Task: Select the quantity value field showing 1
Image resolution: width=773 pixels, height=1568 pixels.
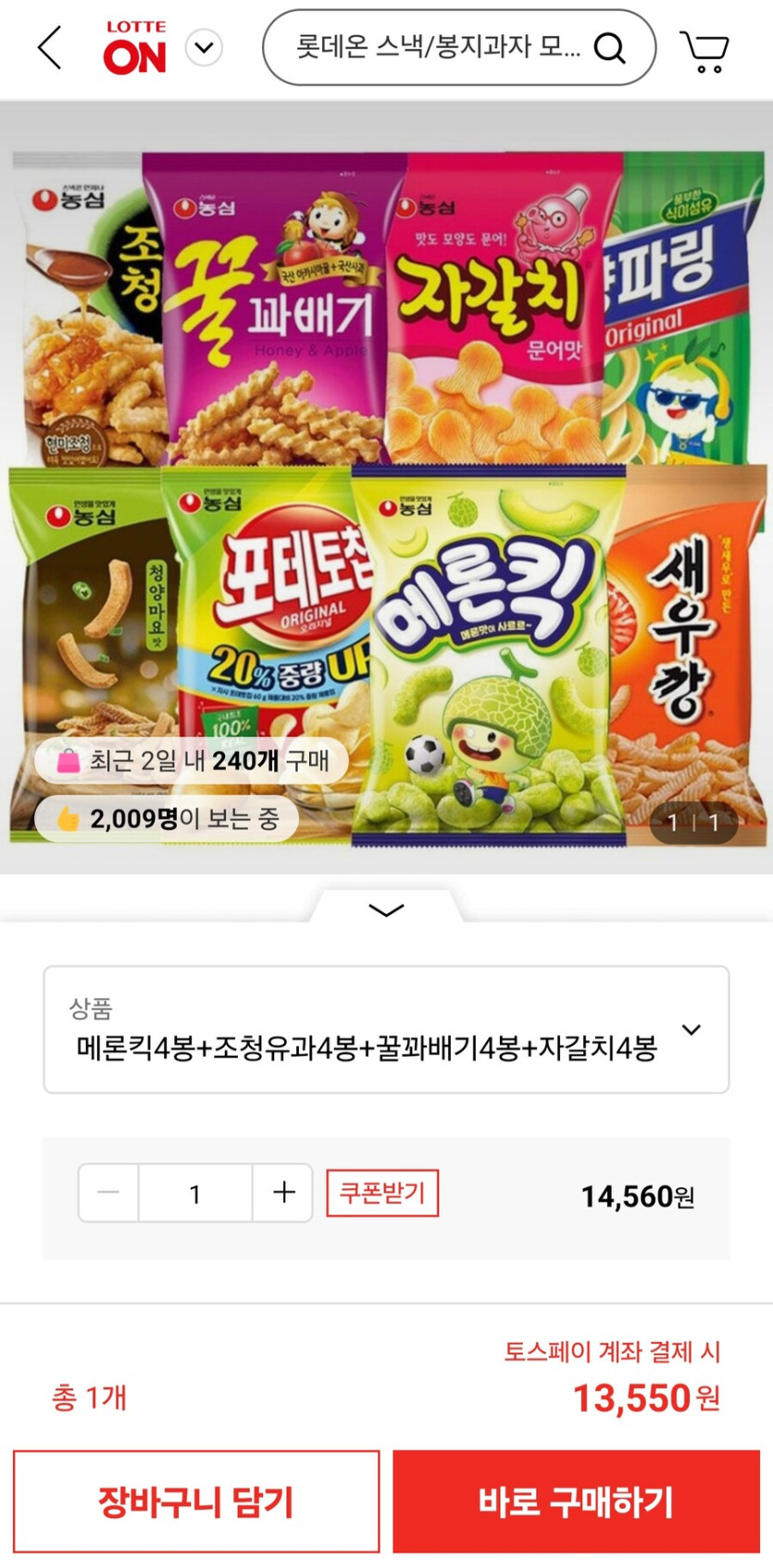Action: click(194, 1193)
